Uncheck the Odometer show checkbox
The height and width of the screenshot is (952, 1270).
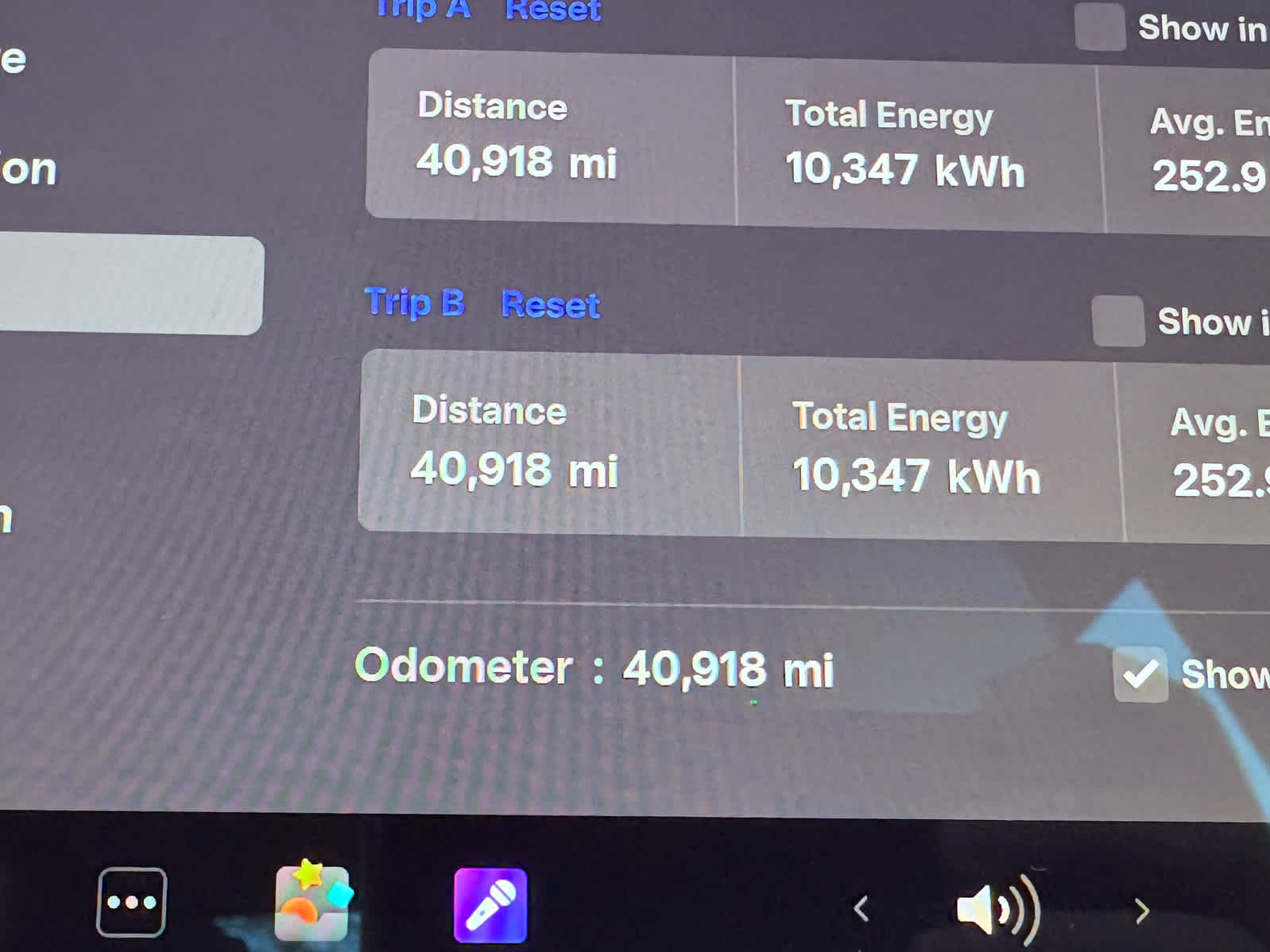pyautogui.click(x=1140, y=674)
